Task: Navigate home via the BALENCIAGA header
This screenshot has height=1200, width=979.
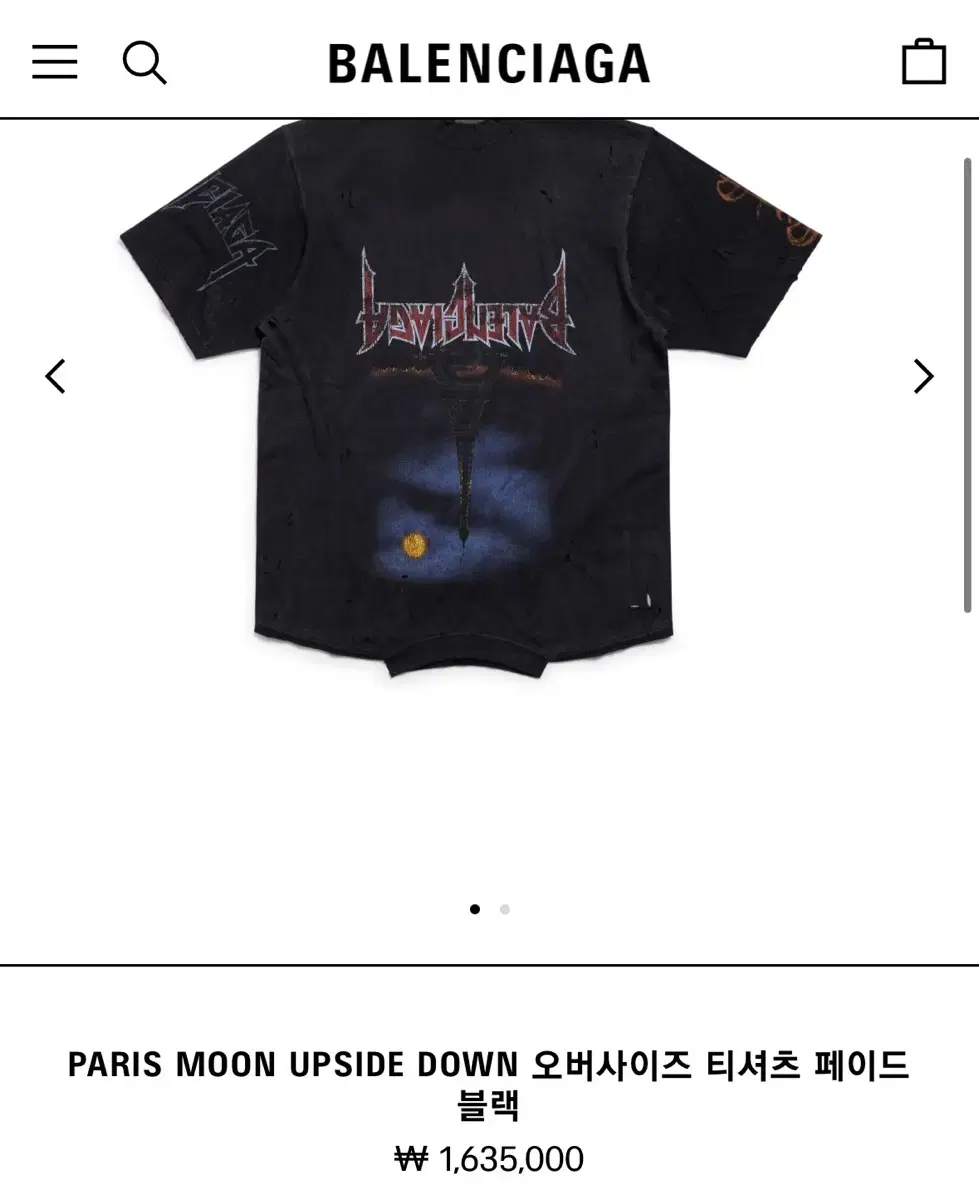Action: [x=489, y=62]
